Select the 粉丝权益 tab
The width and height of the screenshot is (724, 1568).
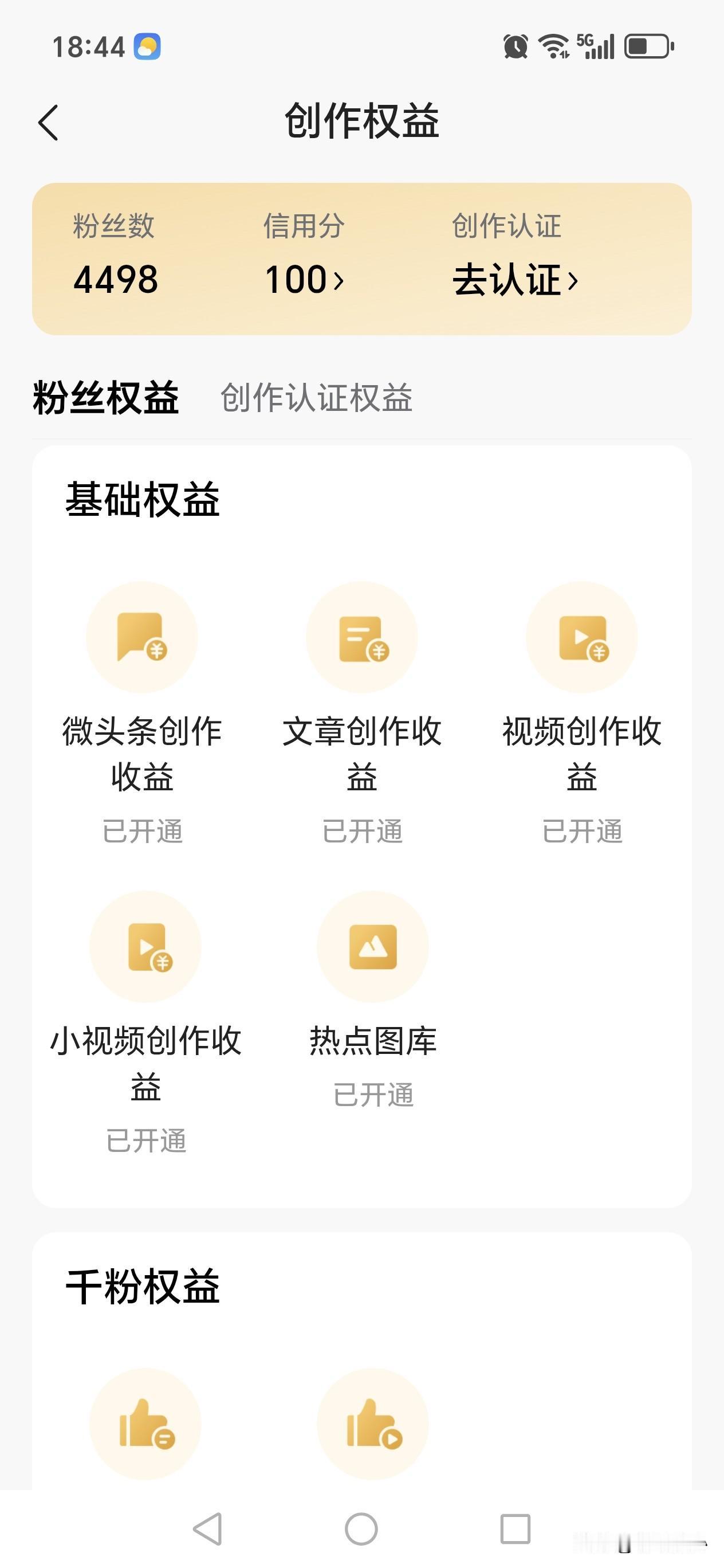click(106, 398)
